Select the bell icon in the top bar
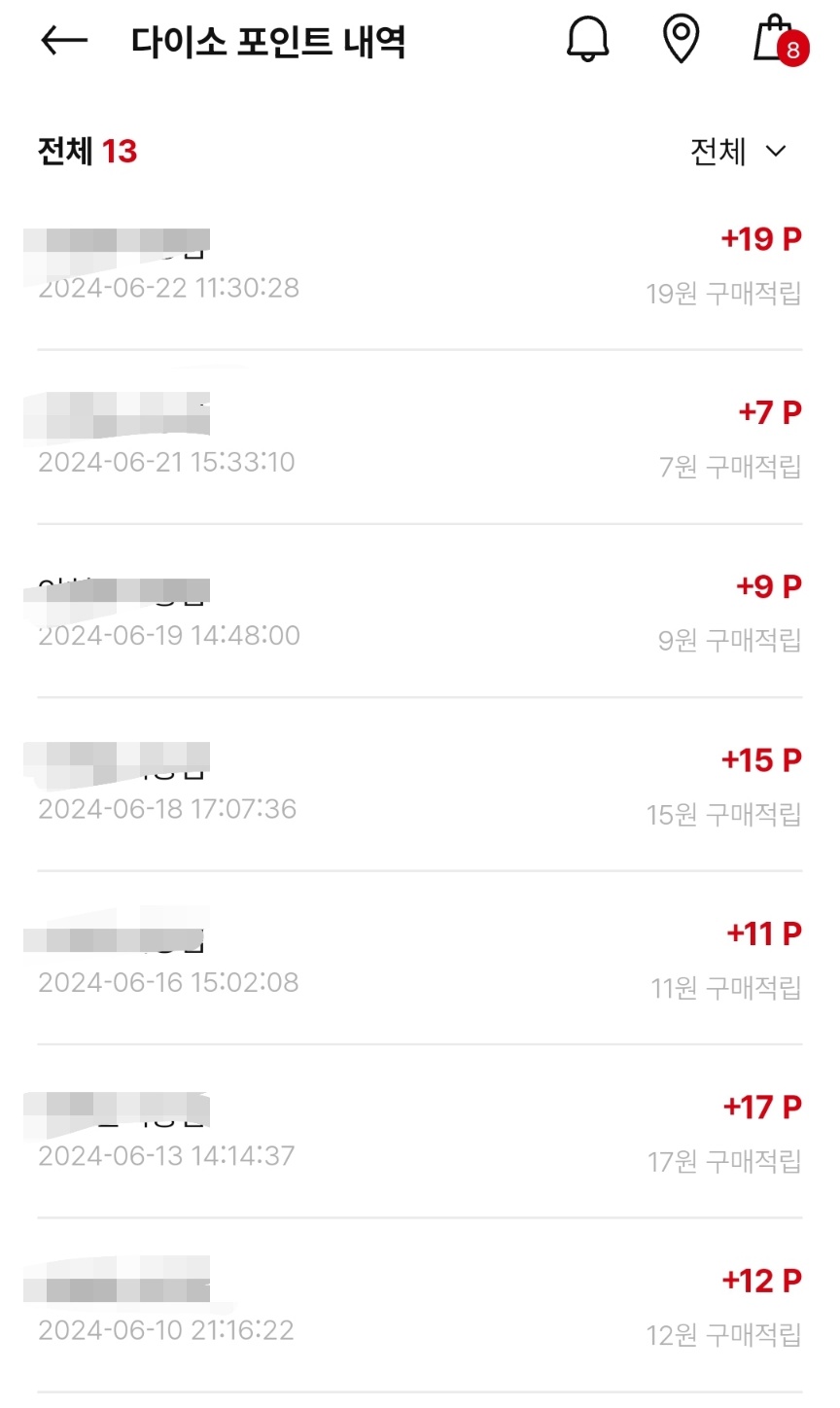 click(x=587, y=41)
